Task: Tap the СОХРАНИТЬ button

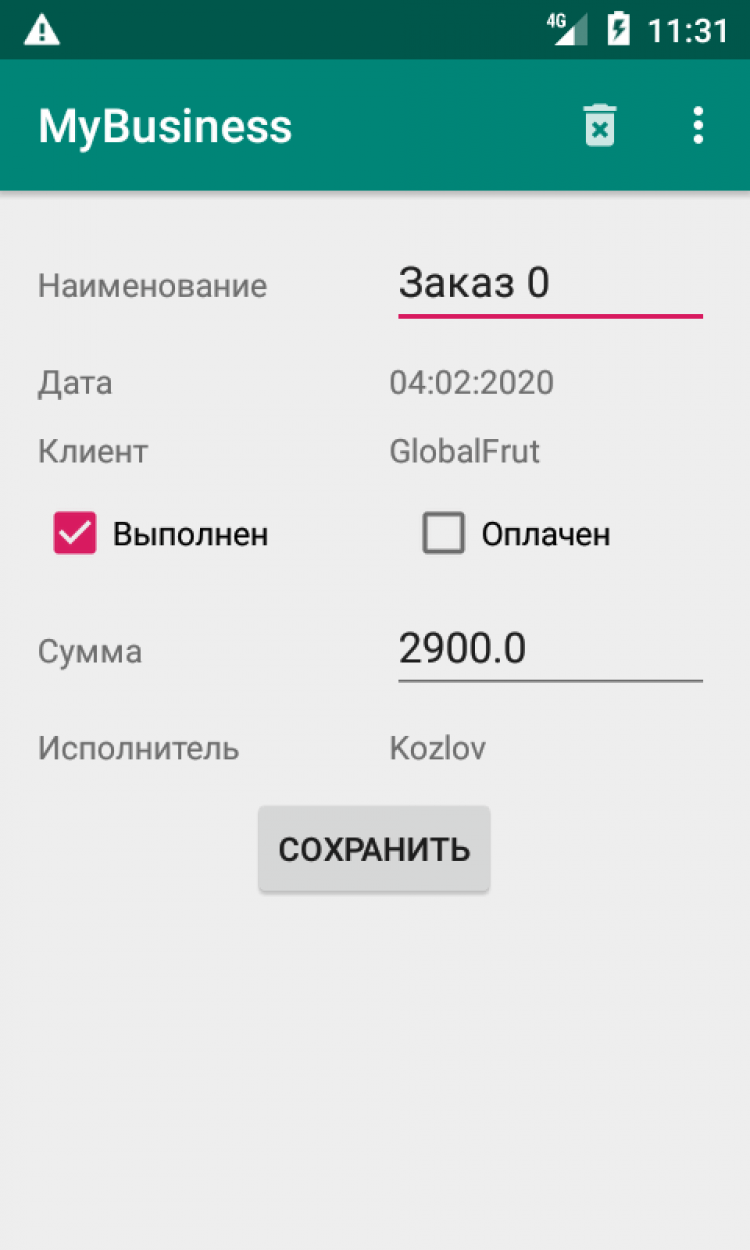Action: coord(374,849)
